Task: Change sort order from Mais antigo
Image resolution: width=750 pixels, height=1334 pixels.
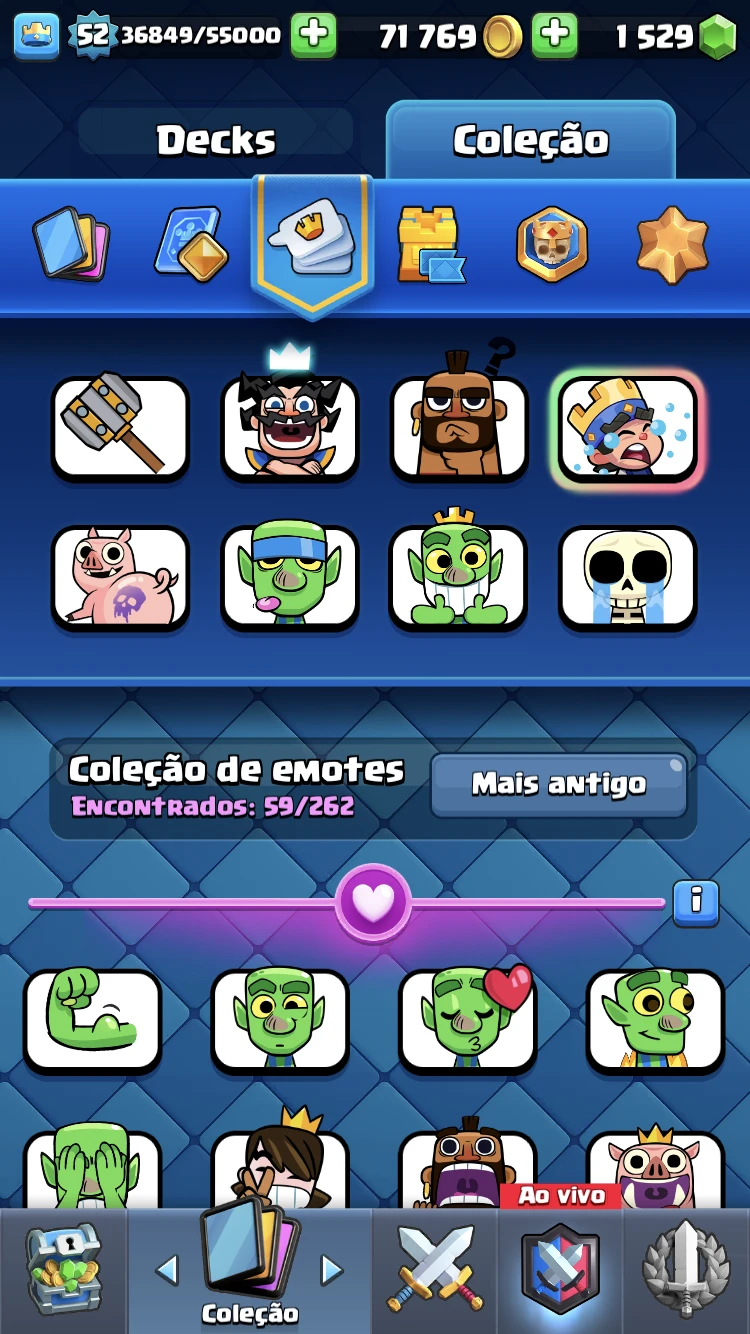Action: click(559, 785)
